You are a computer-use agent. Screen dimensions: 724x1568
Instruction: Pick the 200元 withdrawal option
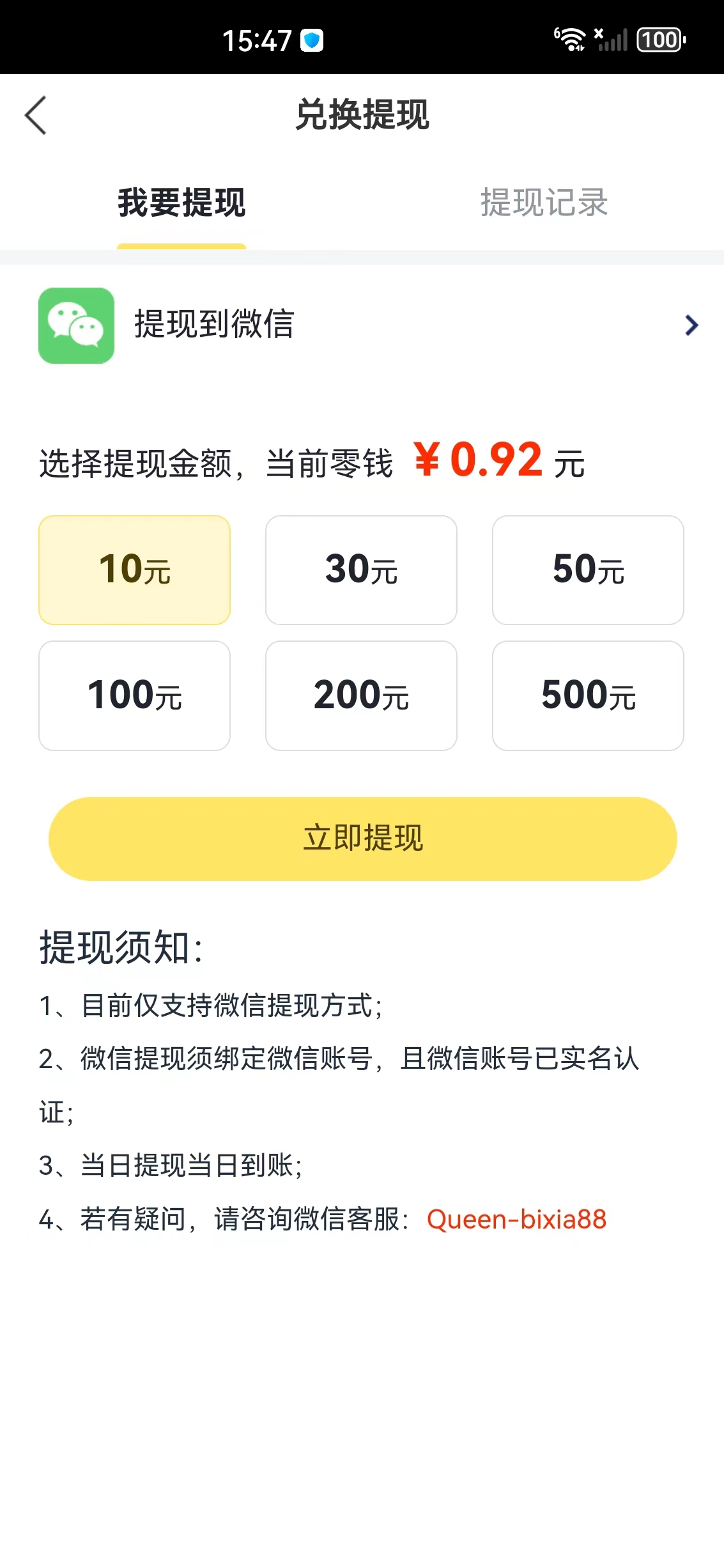(x=361, y=695)
